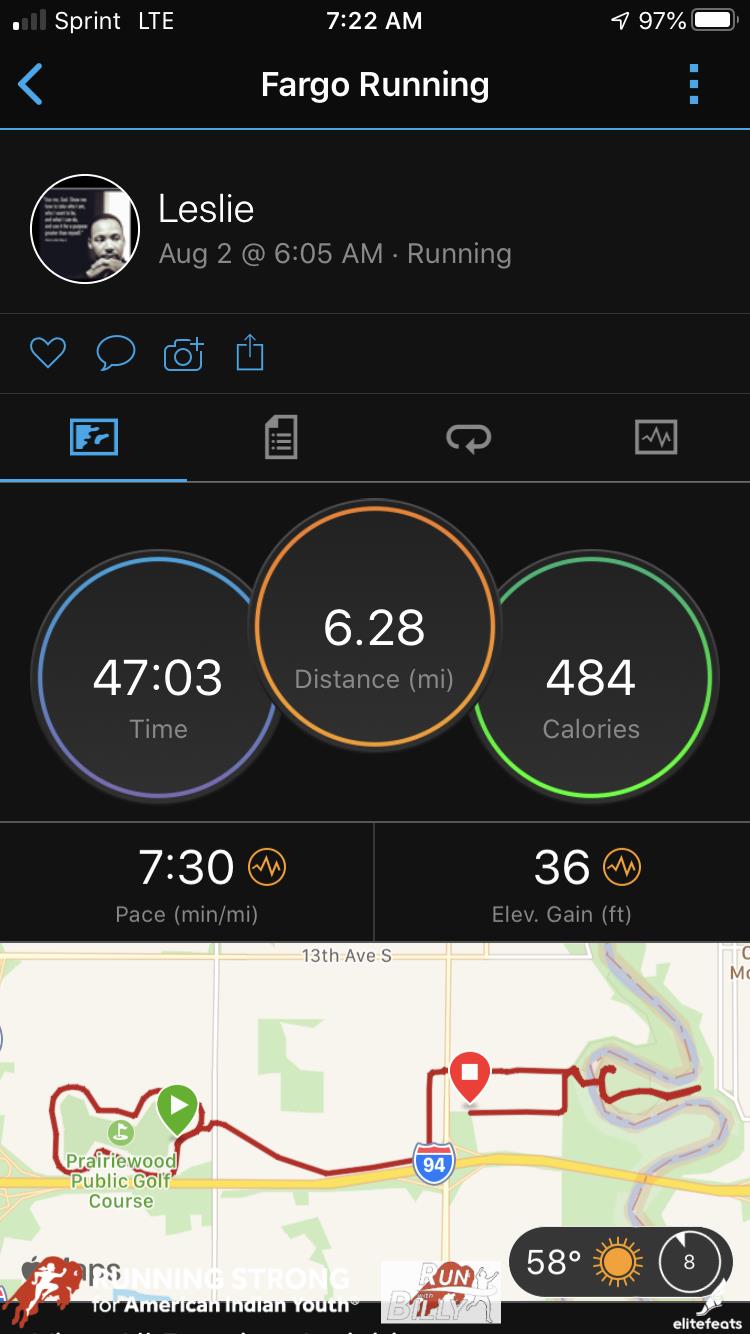Open the 58° weather widget

582,1263
